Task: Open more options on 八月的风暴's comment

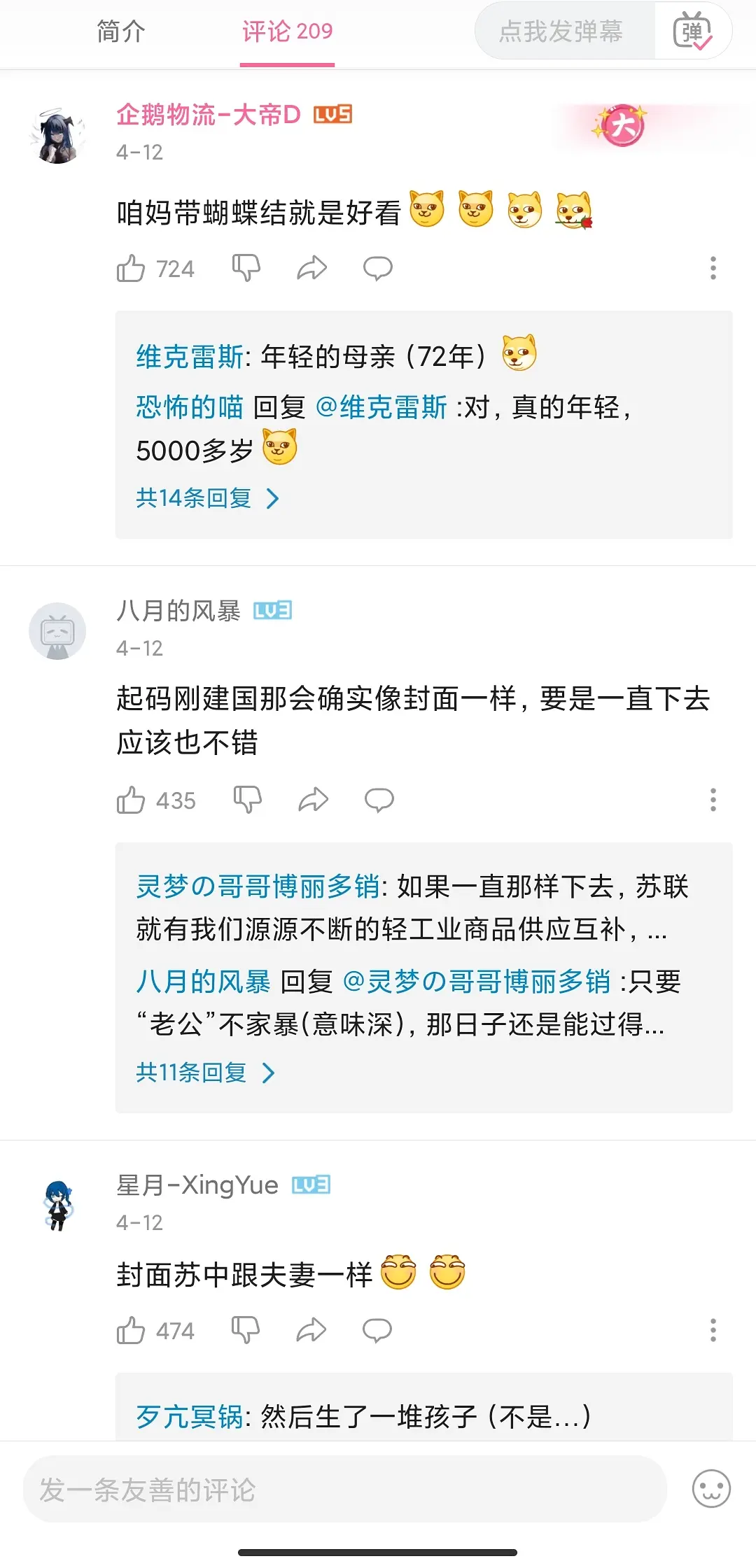Action: click(x=713, y=800)
